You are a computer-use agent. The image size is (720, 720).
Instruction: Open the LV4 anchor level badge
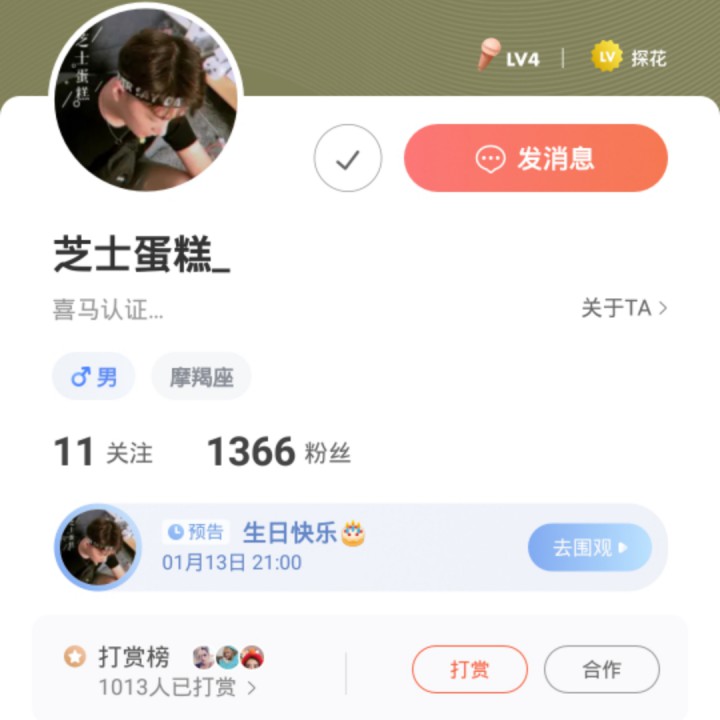pyautogui.click(x=509, y=57)
